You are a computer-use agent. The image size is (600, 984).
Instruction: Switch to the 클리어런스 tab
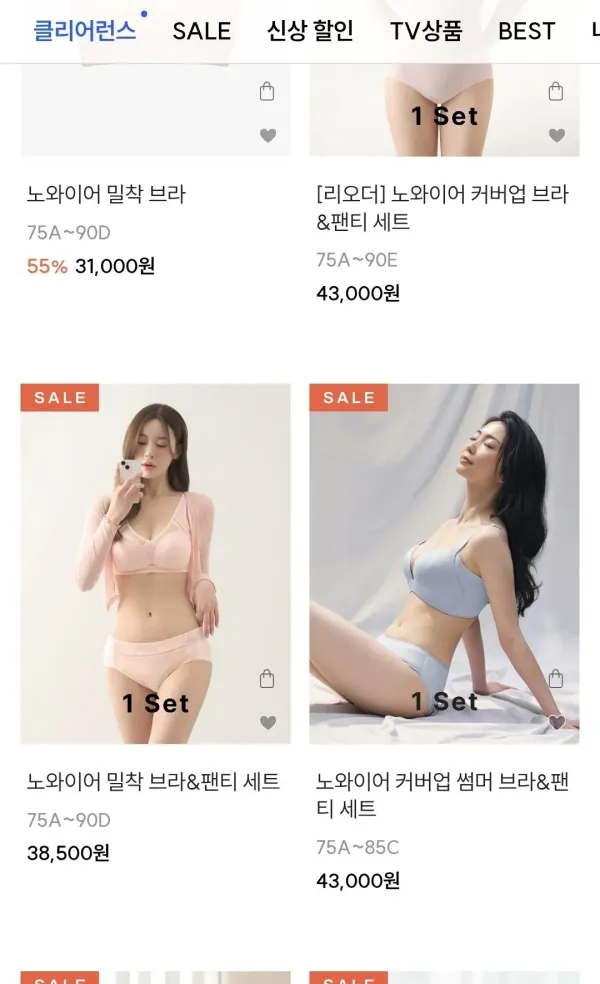tap(85, 31)
